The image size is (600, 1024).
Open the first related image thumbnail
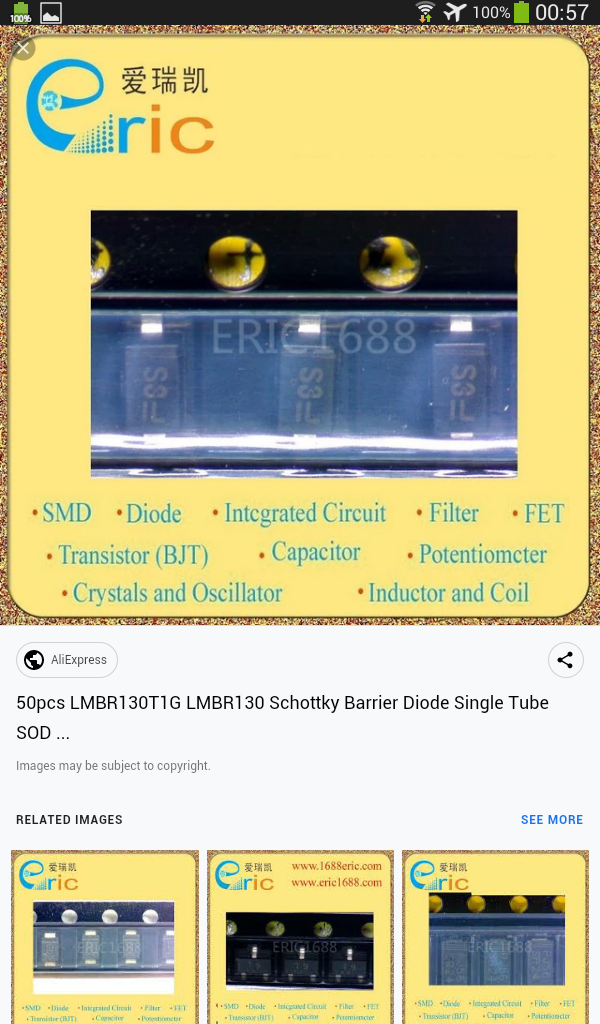(105, 936)
